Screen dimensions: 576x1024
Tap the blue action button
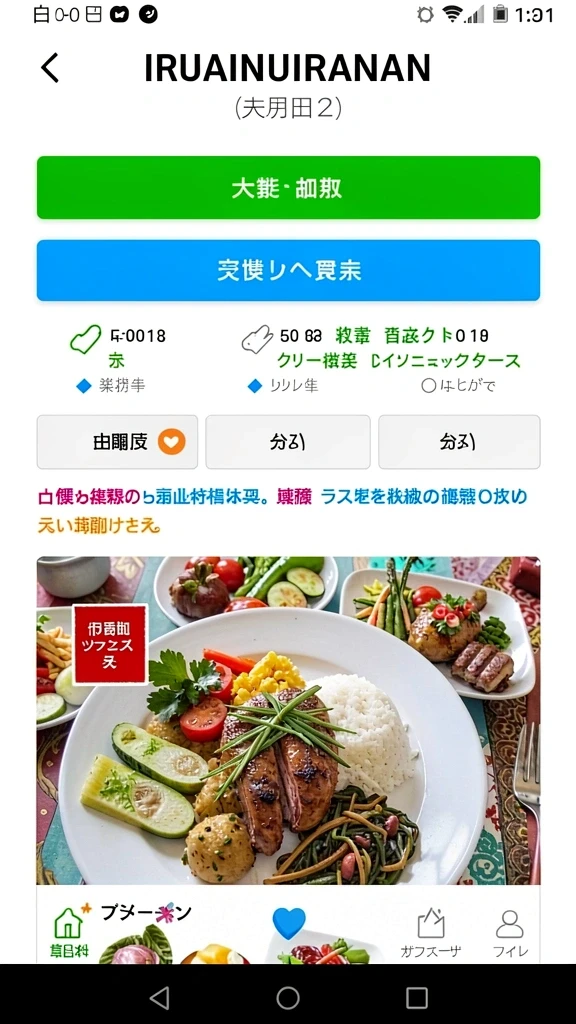(288, 270)
